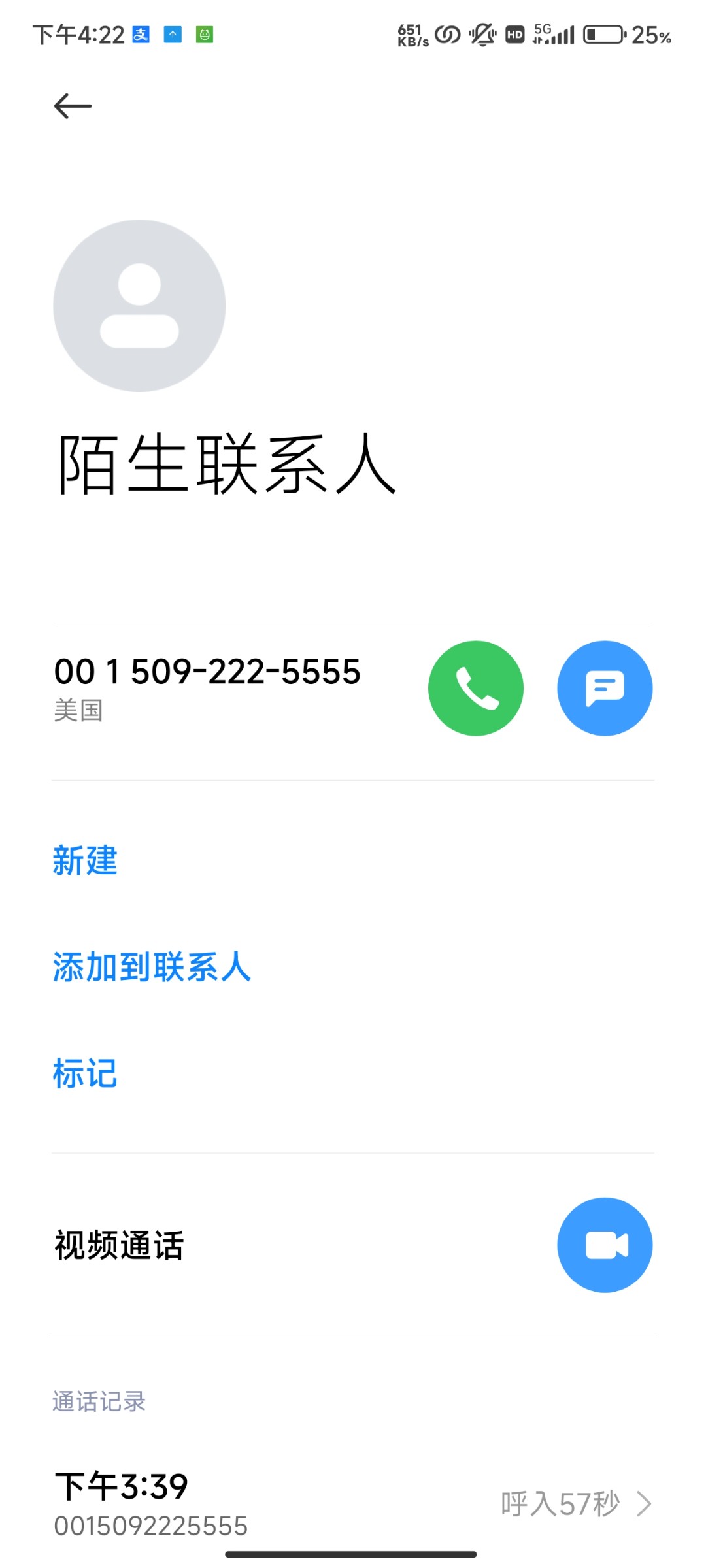Tap 标记 to mark this number
The image size is (706, 1568).
coord(85,1073)
